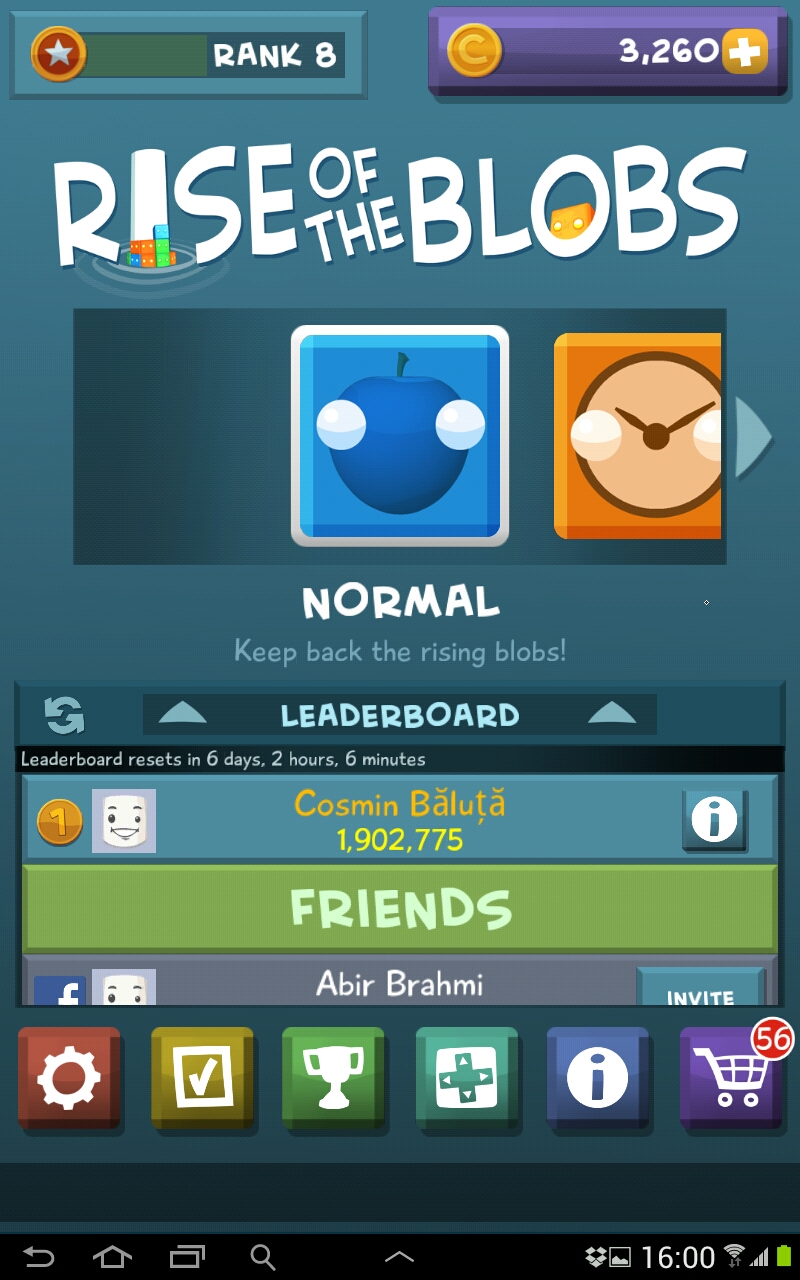Open the Friends section

(400, 908)
